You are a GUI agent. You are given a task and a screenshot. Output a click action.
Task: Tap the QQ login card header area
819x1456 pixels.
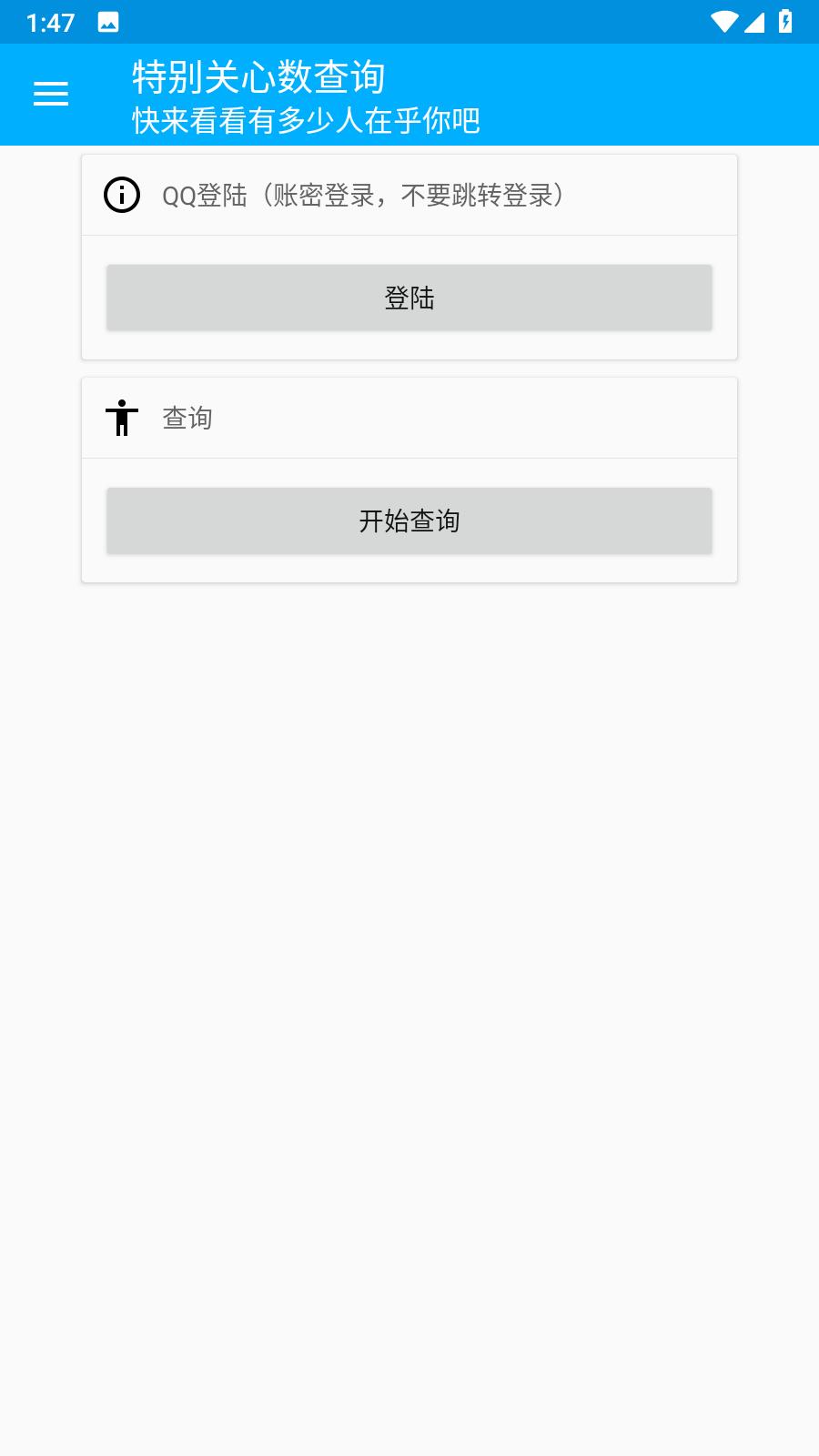[x=409, y=193]
